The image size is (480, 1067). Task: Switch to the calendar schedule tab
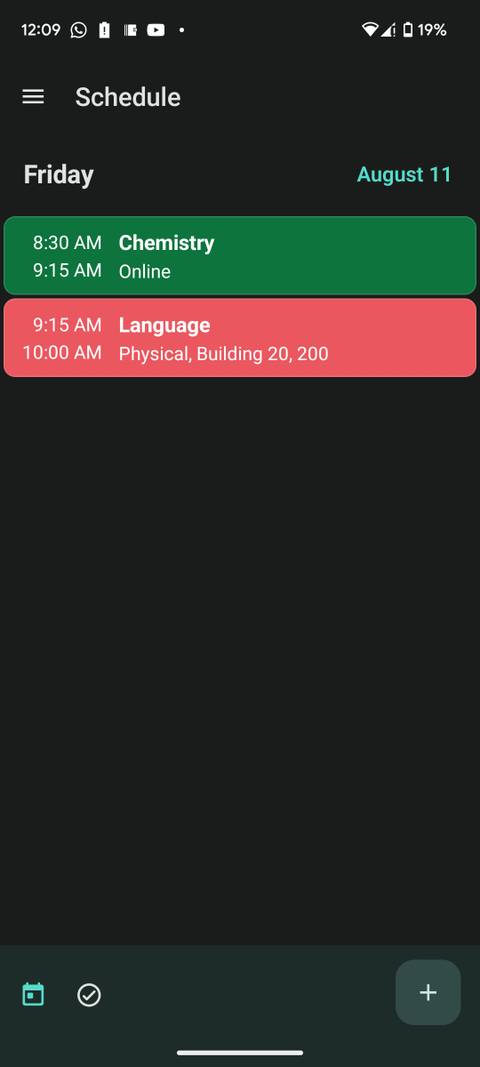(33, 994)
